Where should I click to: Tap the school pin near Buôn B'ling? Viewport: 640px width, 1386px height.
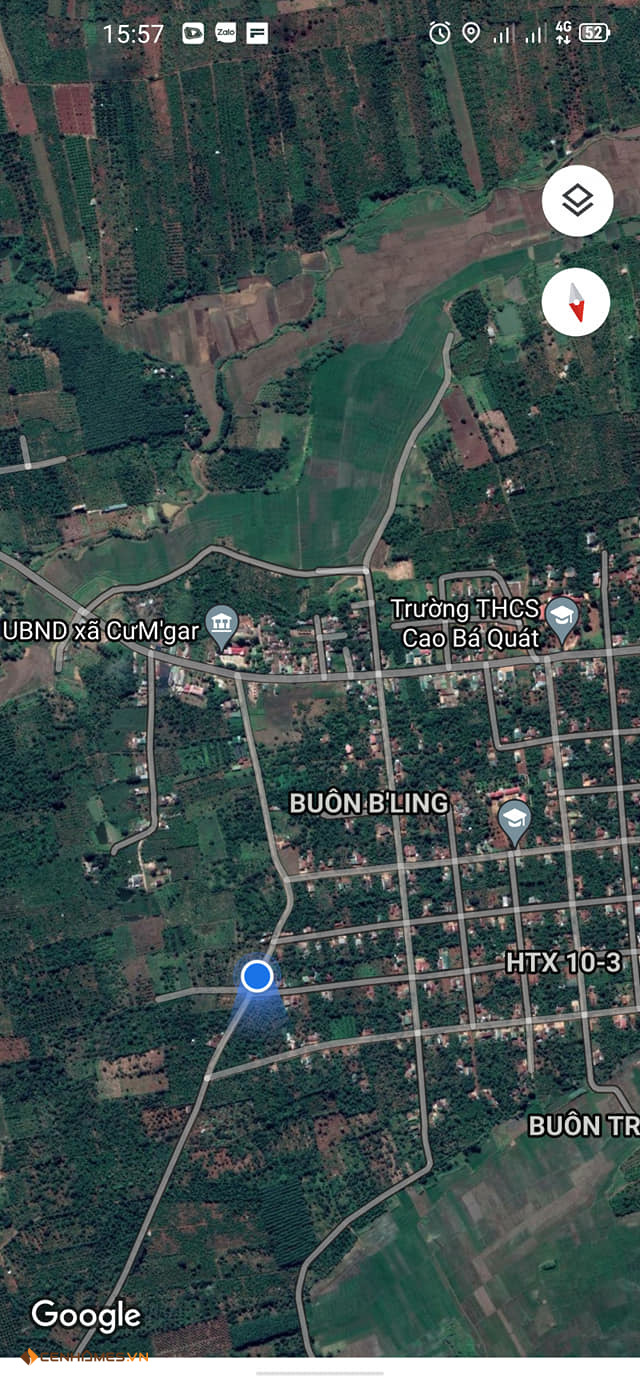point(514,822)
